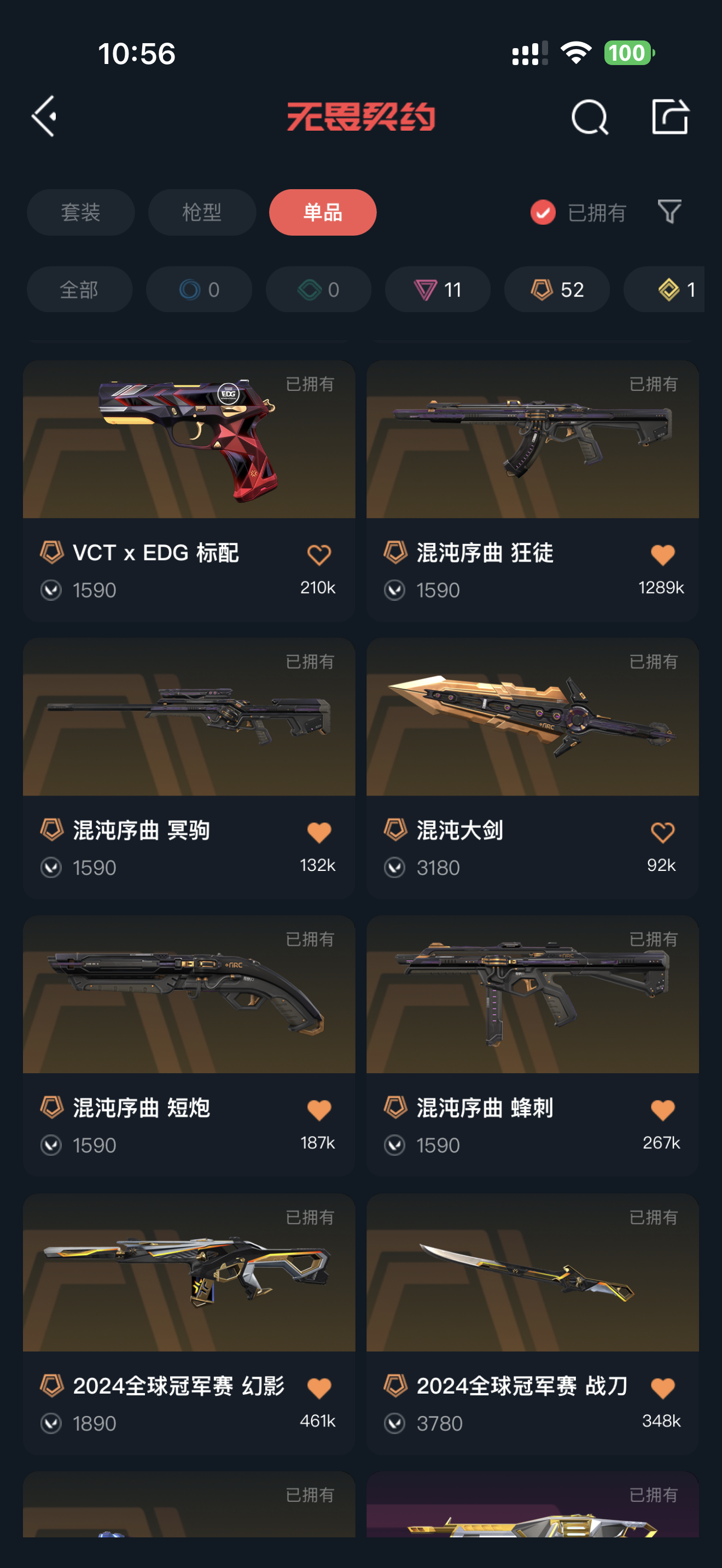
Task: Select the 单品 tab
Action: click(x=323, y=213)
